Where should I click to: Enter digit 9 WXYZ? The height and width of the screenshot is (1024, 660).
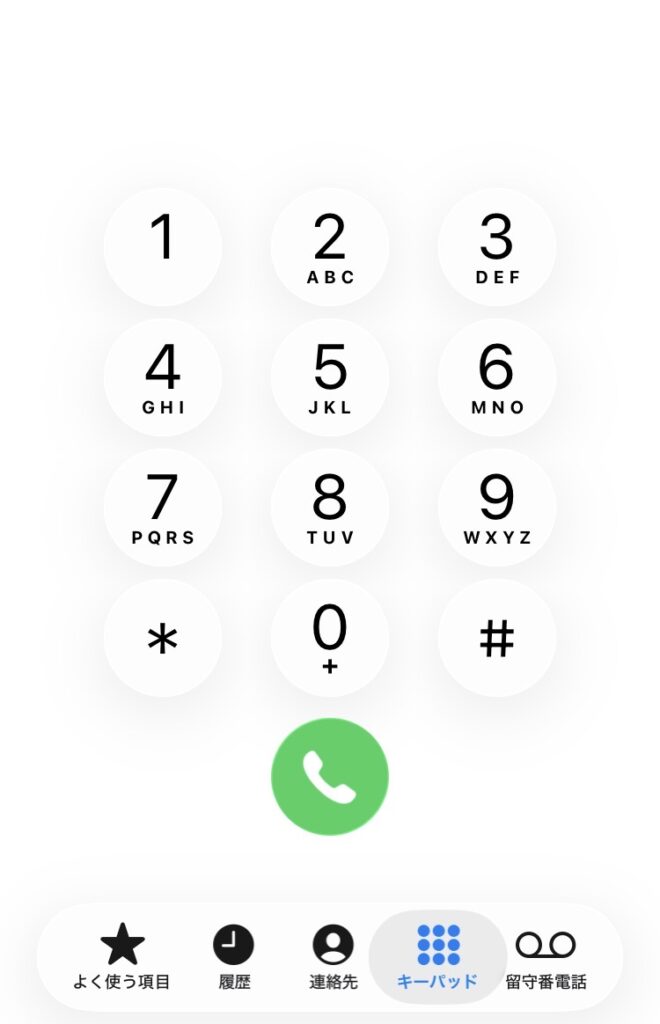click(496, 507)
